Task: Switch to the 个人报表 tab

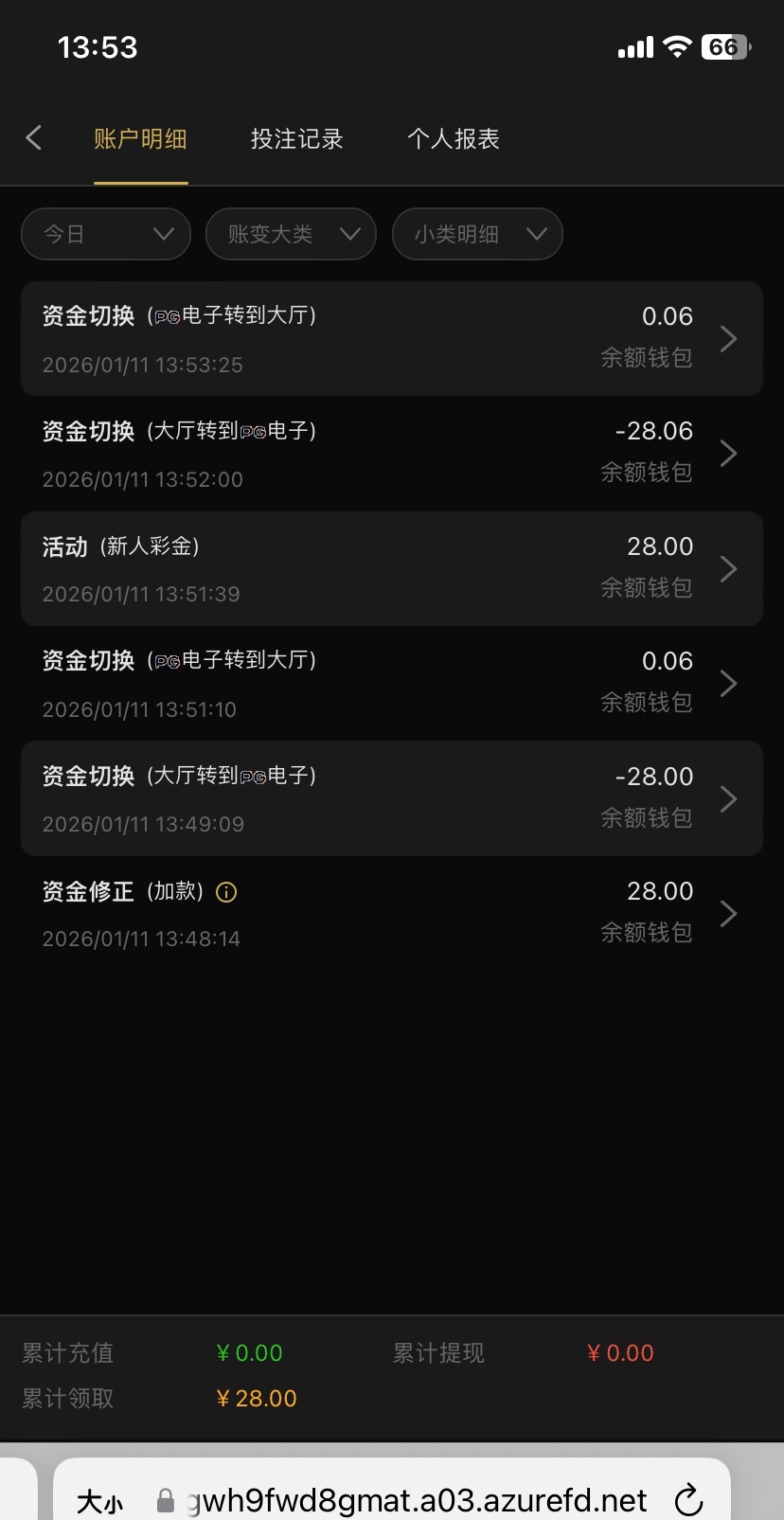Action: click(x=453, y=139)
